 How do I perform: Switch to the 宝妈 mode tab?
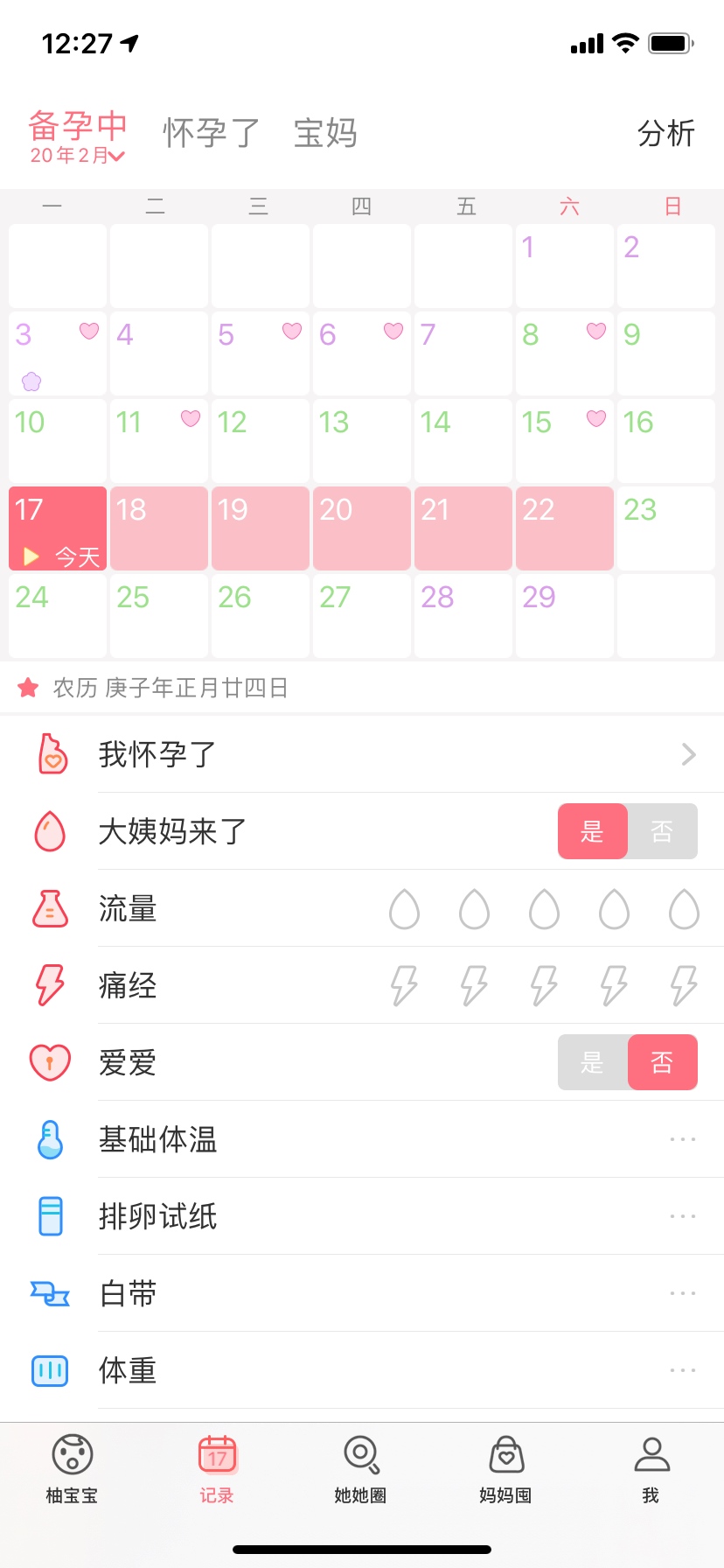click(325, 133)
